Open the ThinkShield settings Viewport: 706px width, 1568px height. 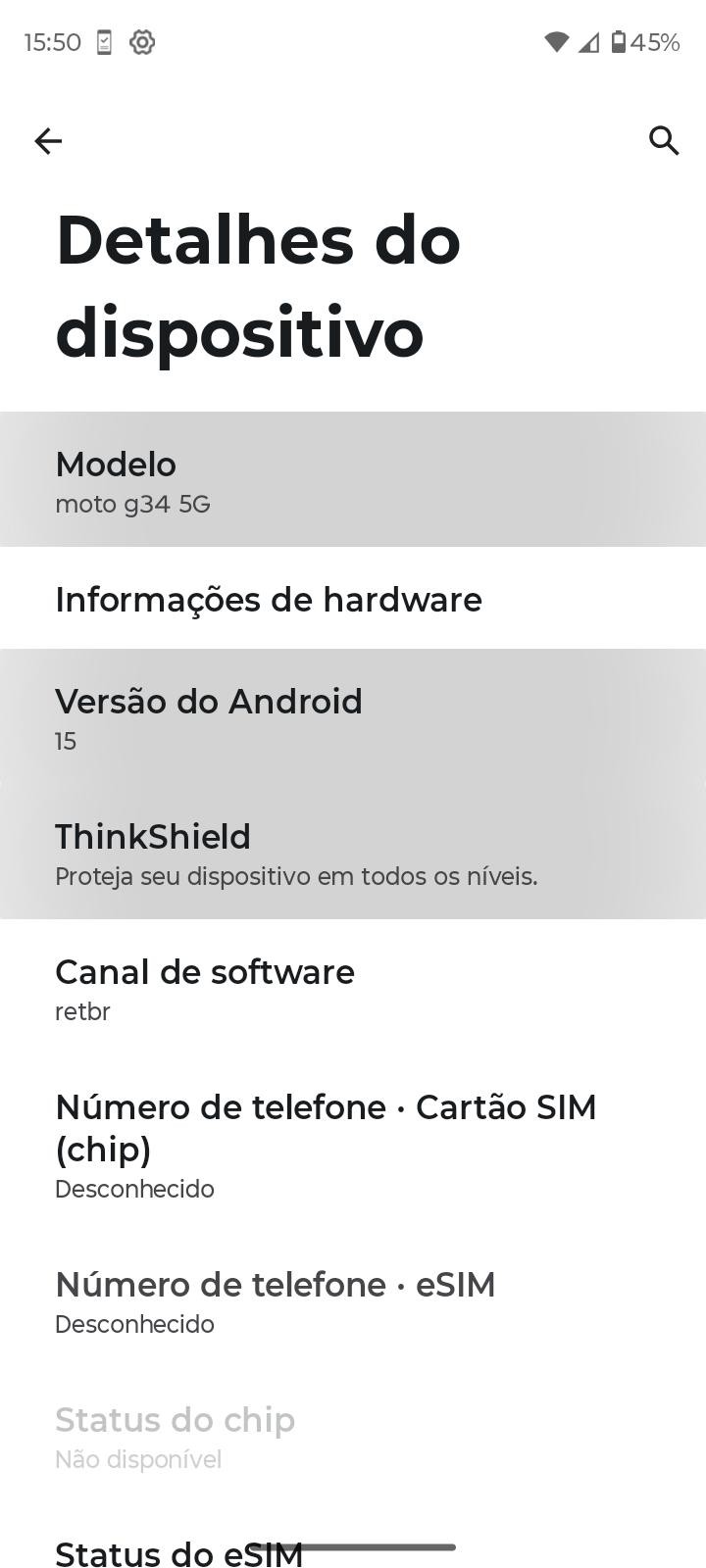tap(353, 854)
